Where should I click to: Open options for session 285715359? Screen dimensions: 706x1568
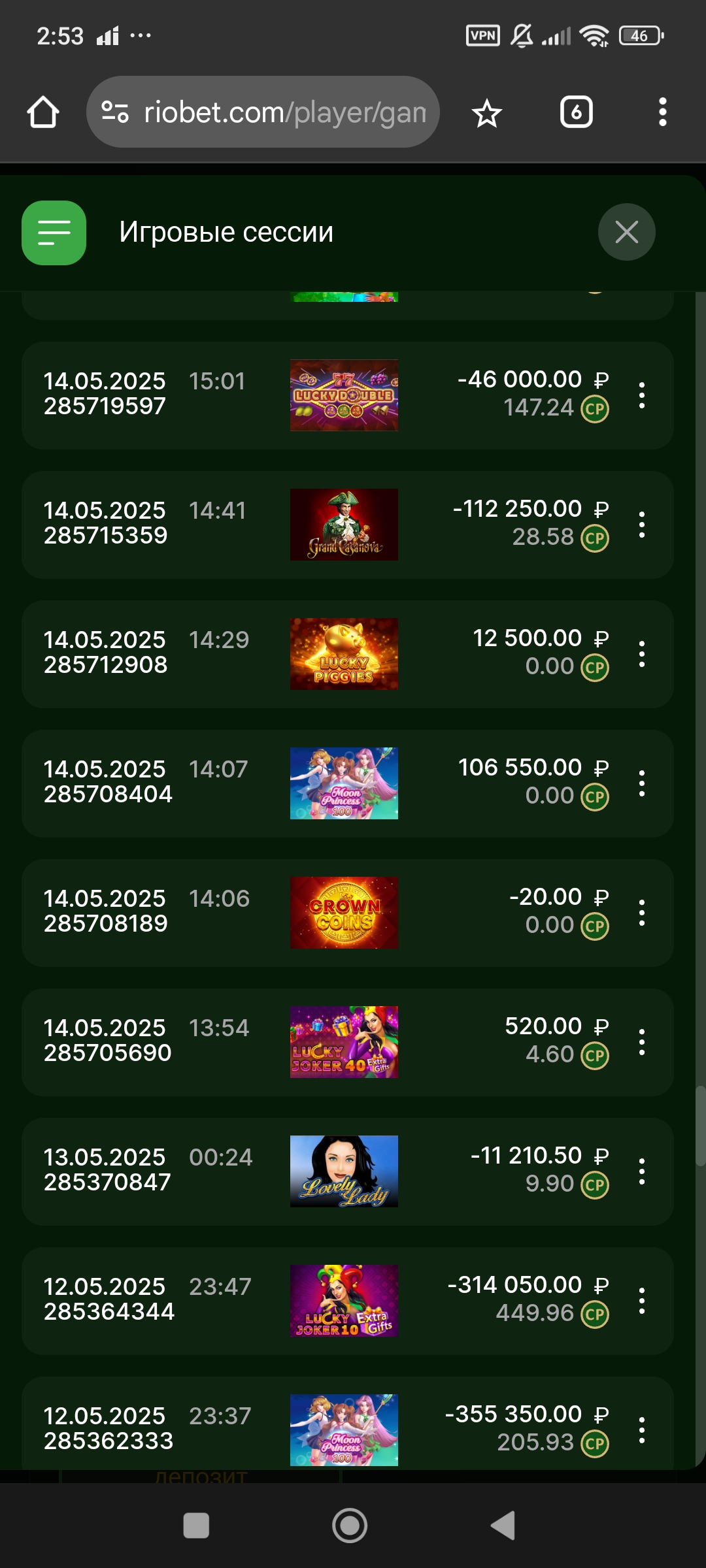coord(642,525)
